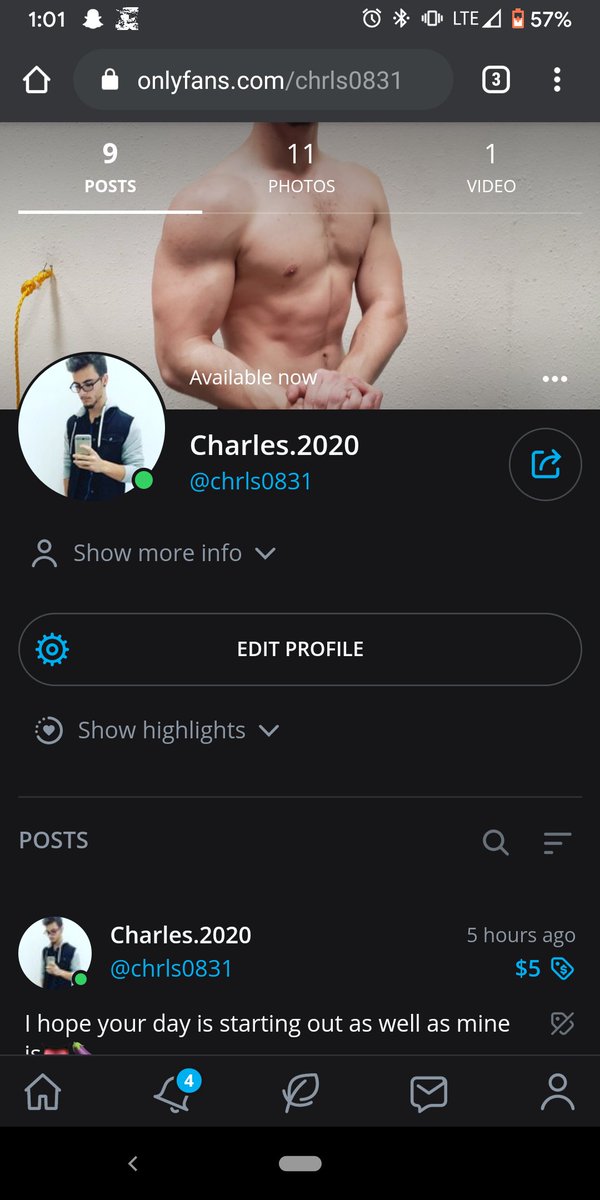Open the browser three-dot overflow menu
The image size is (600, 1200).
point(557,80)
